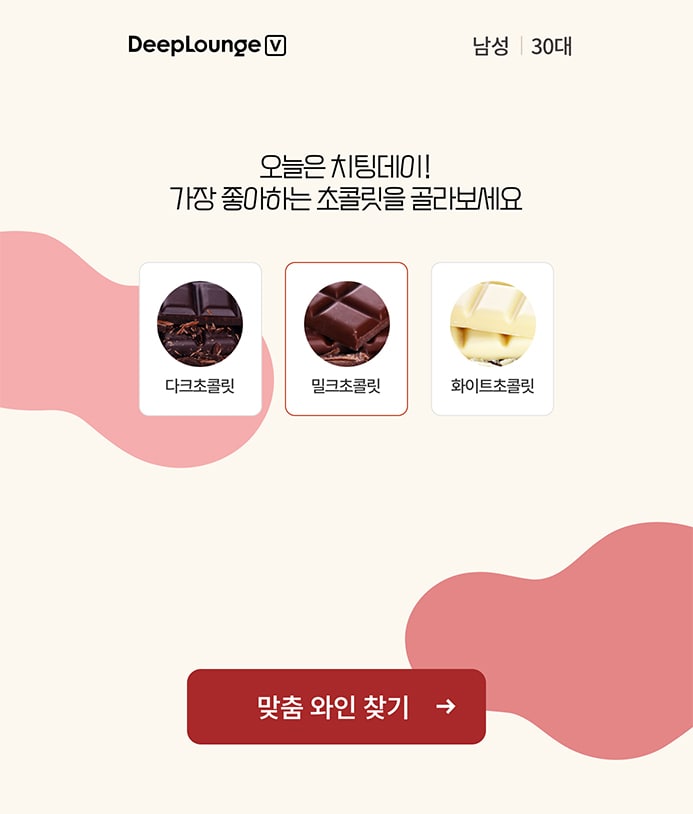Select the 다크초콜릿 card
693x814 pixels.
[x=200, y=339]
